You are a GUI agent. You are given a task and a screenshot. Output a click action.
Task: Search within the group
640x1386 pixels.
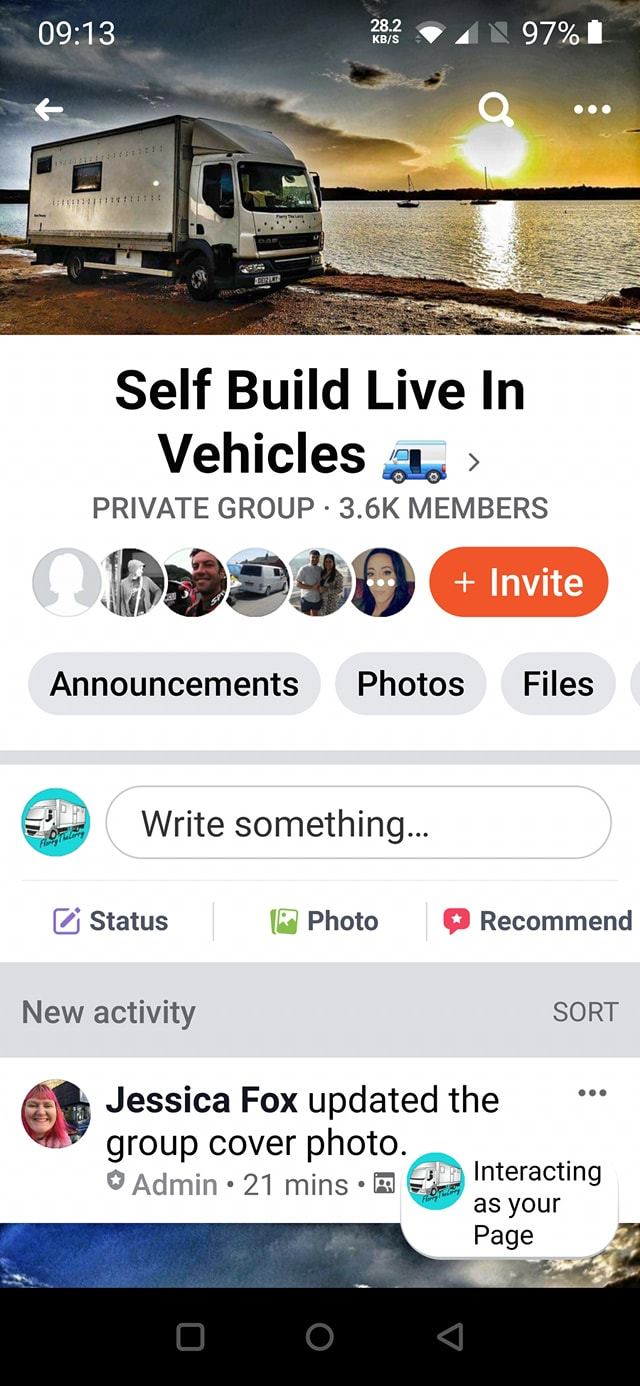(x=495, y=109)
